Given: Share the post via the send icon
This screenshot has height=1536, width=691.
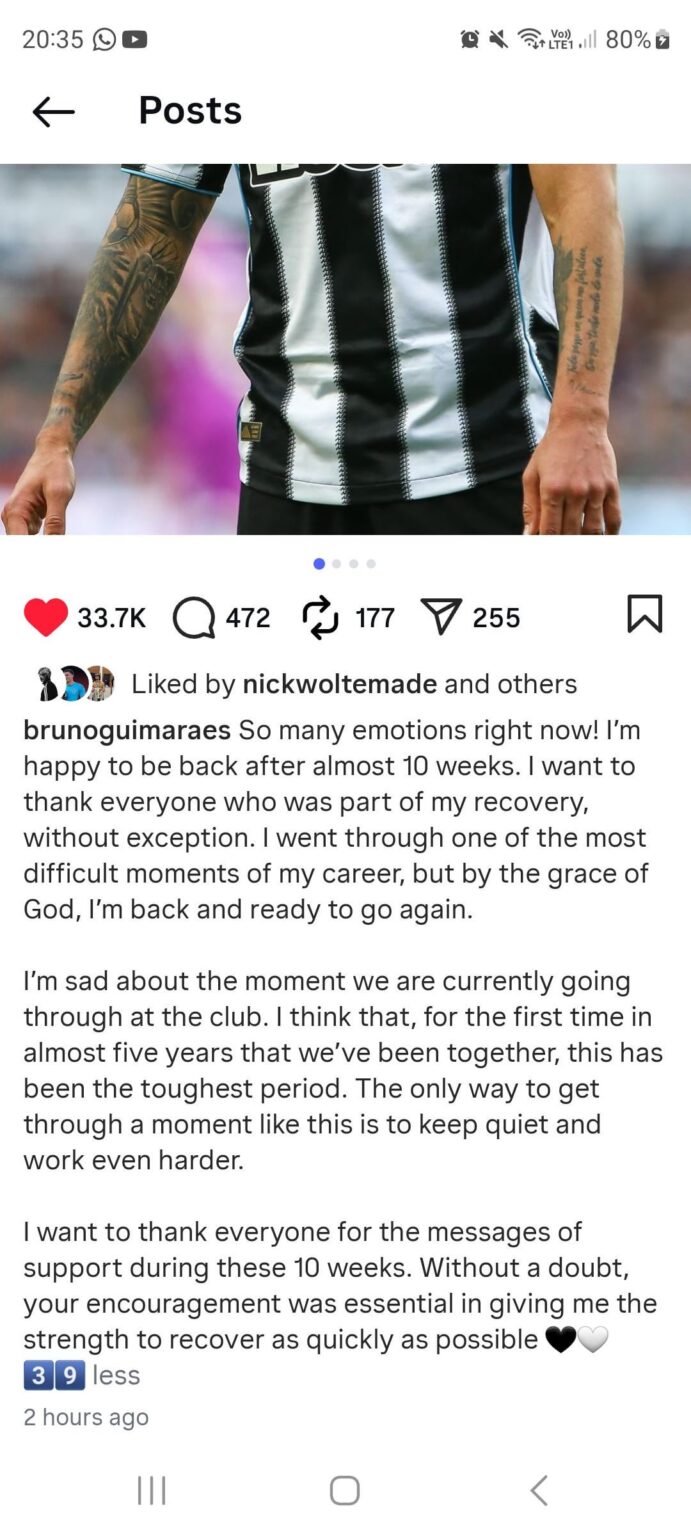Looking at the screenshot, I should click(x=440, y=618).
